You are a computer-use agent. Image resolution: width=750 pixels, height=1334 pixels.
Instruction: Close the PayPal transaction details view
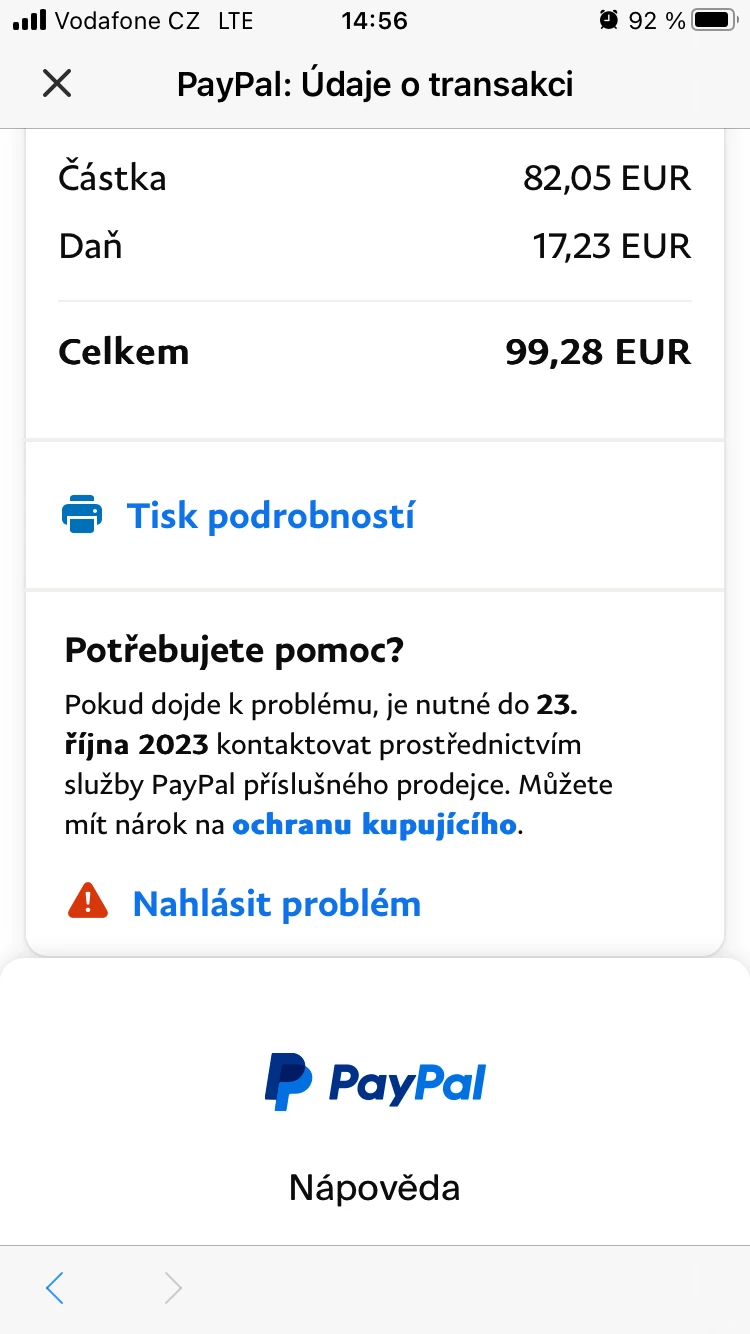click(x=57, y=84)
